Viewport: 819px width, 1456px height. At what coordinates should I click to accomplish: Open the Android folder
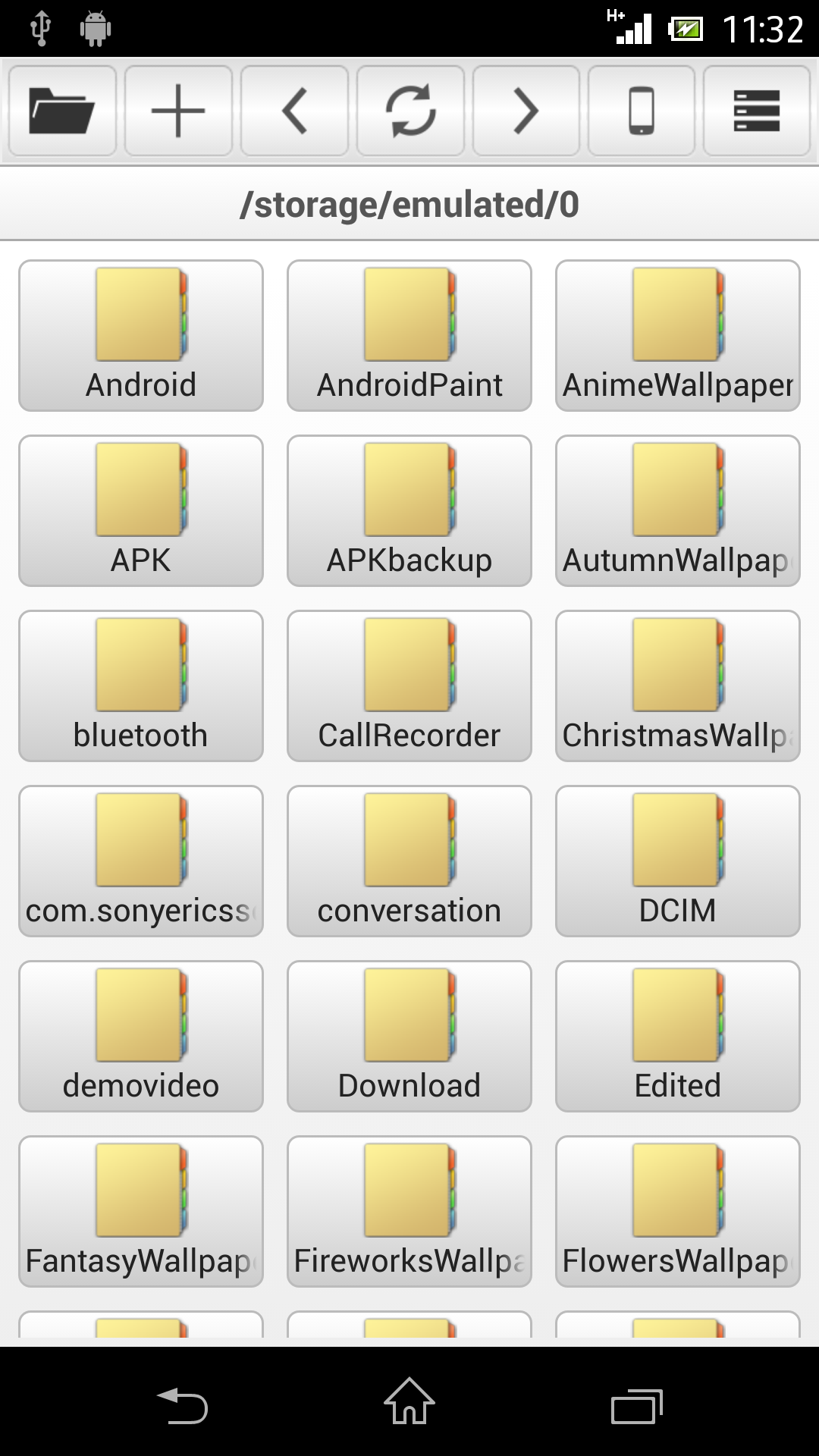click(141, 335)
